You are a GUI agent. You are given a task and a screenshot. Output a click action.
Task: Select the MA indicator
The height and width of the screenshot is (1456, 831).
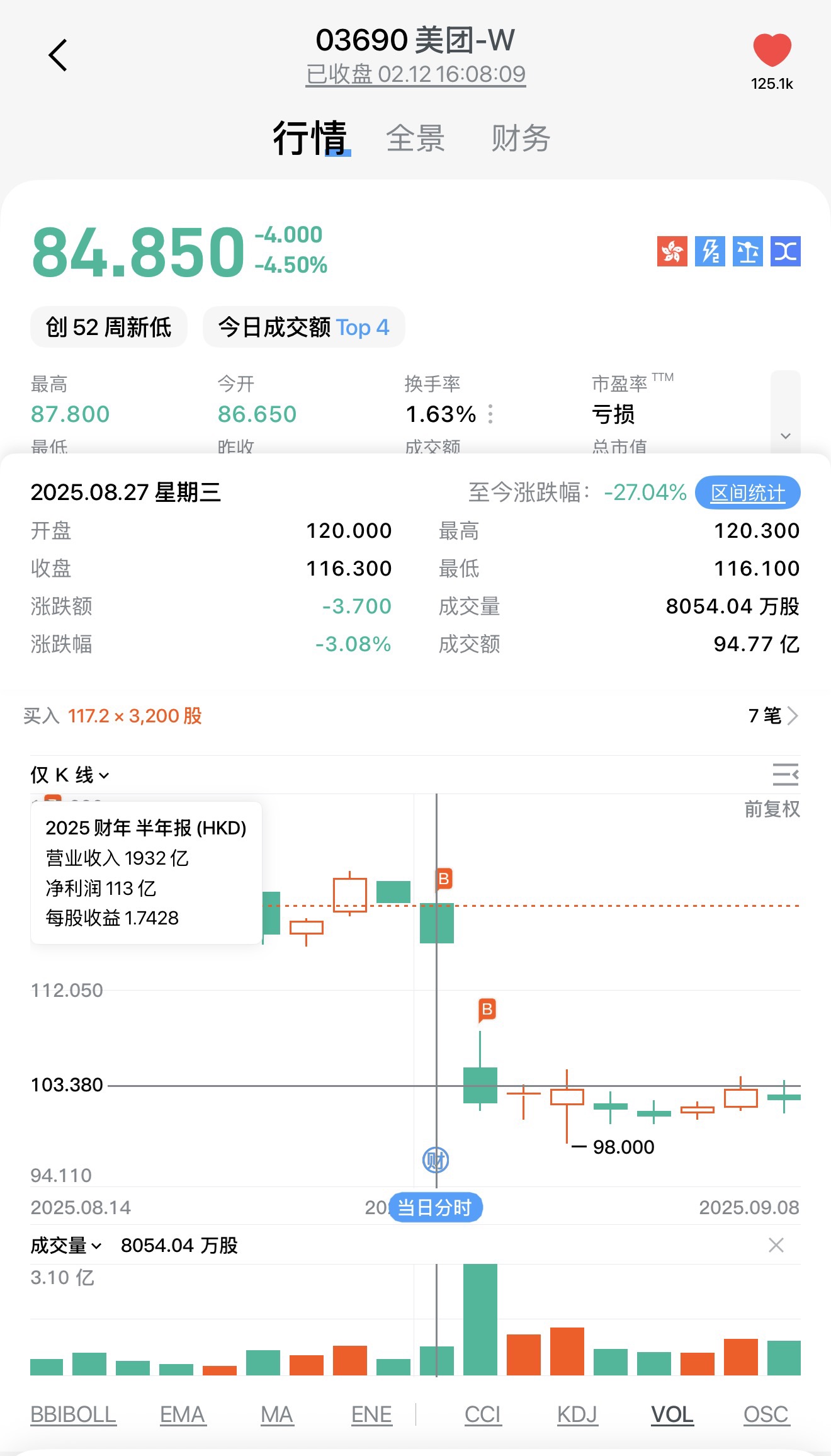point(277,1415)
